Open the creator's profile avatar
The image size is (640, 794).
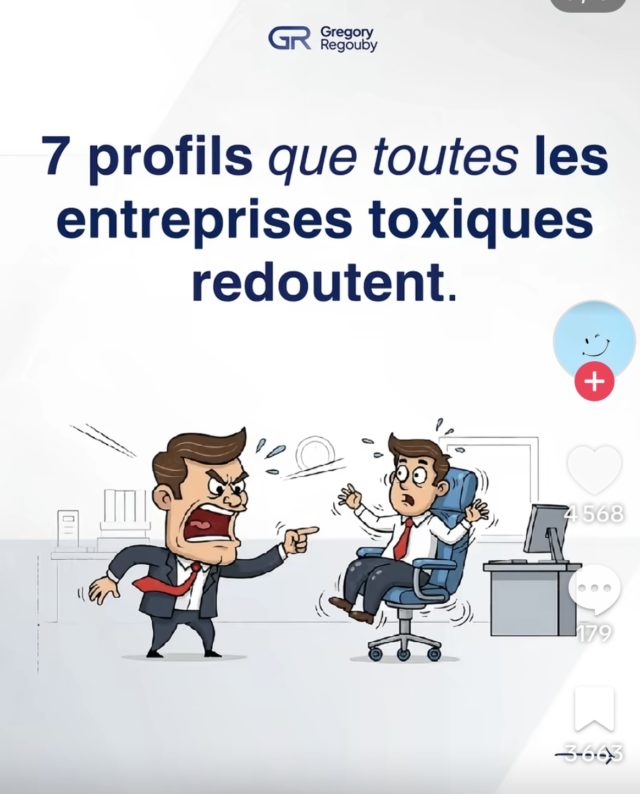pos(594,338)
